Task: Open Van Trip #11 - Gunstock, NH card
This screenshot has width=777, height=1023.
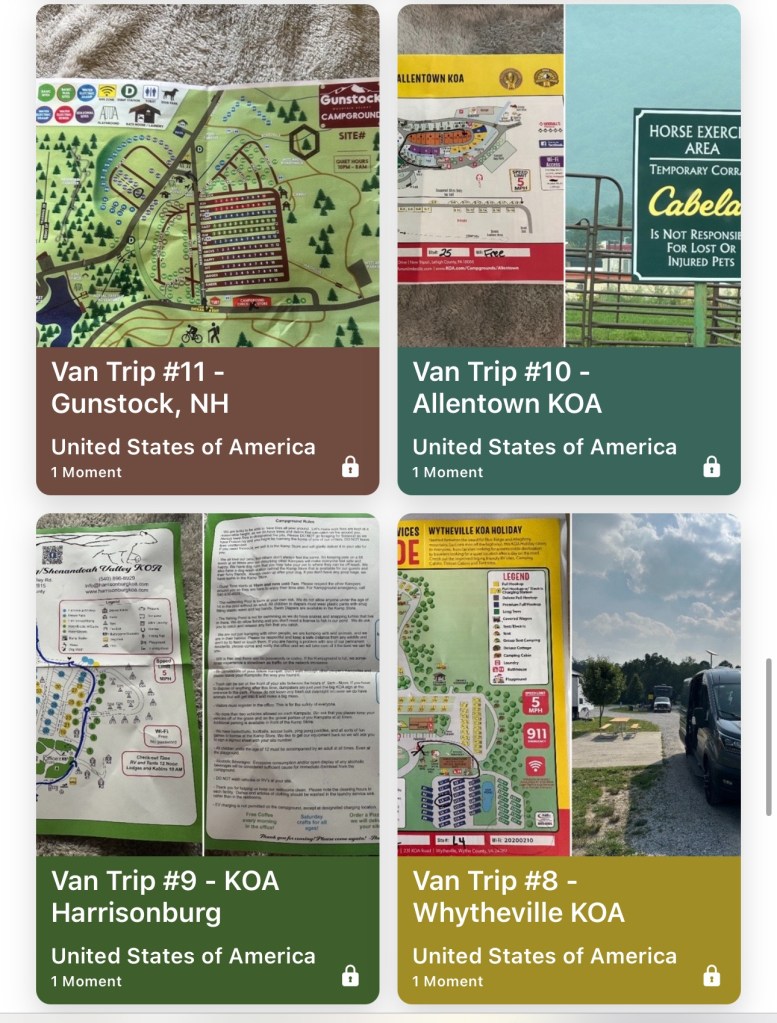Action: pos(207,250)
